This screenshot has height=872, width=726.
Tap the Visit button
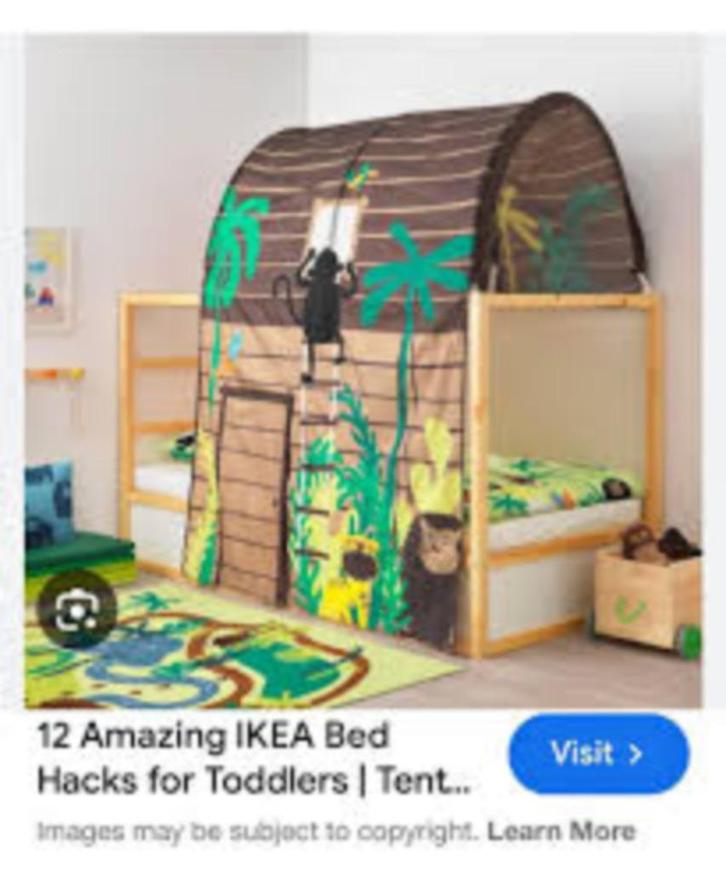(598, 754)
